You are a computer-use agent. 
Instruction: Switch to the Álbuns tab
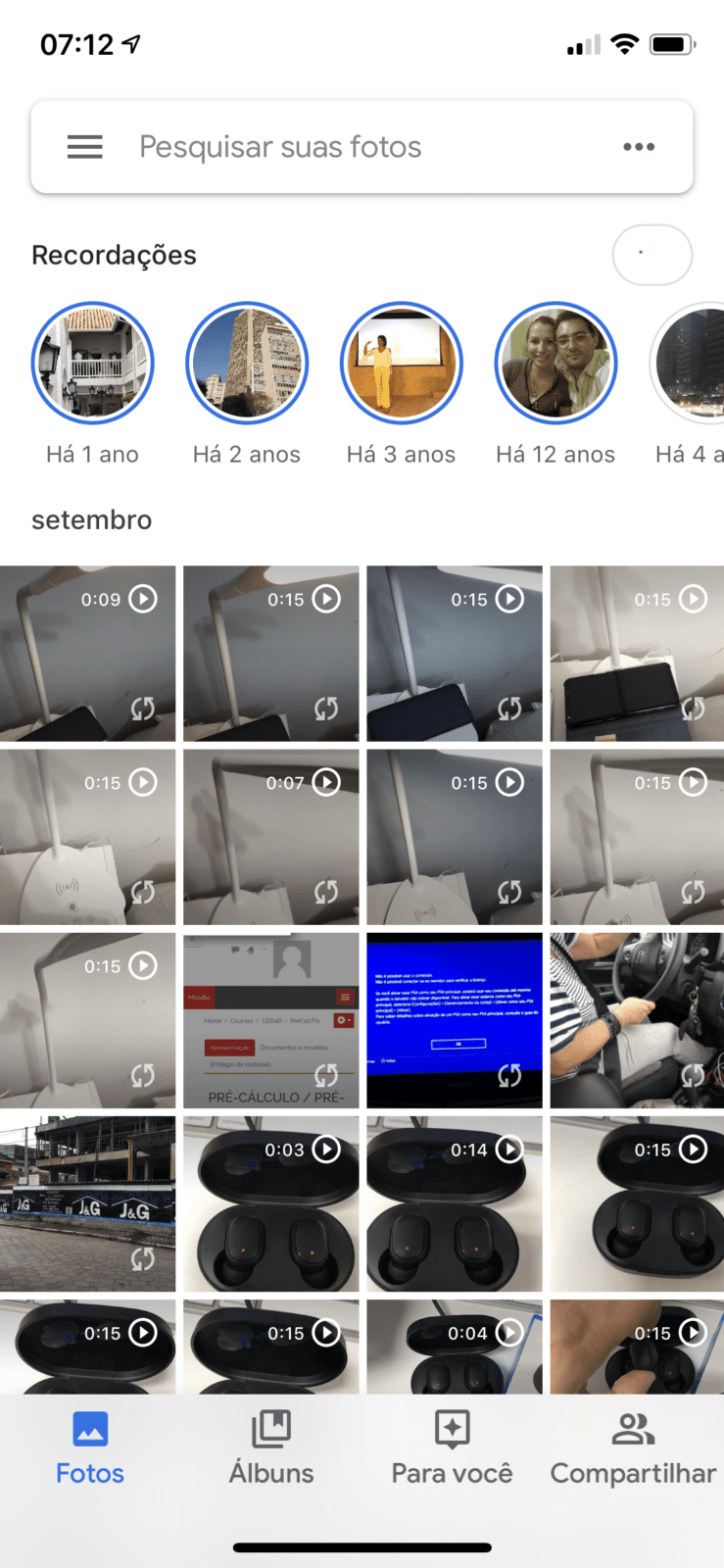(271, 1449)
